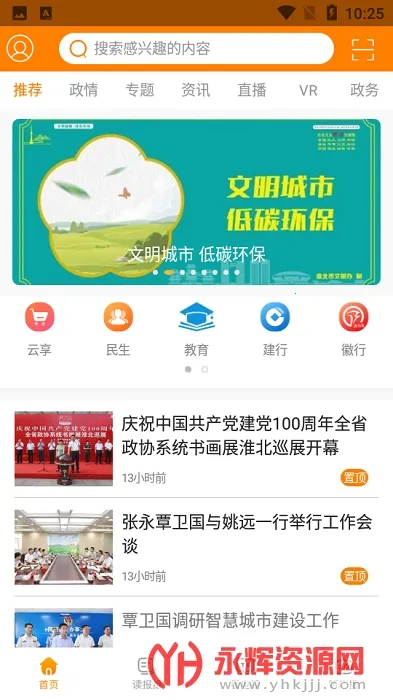
Task: Switch to the 专题 tab
Action: [x=140, y=90]
